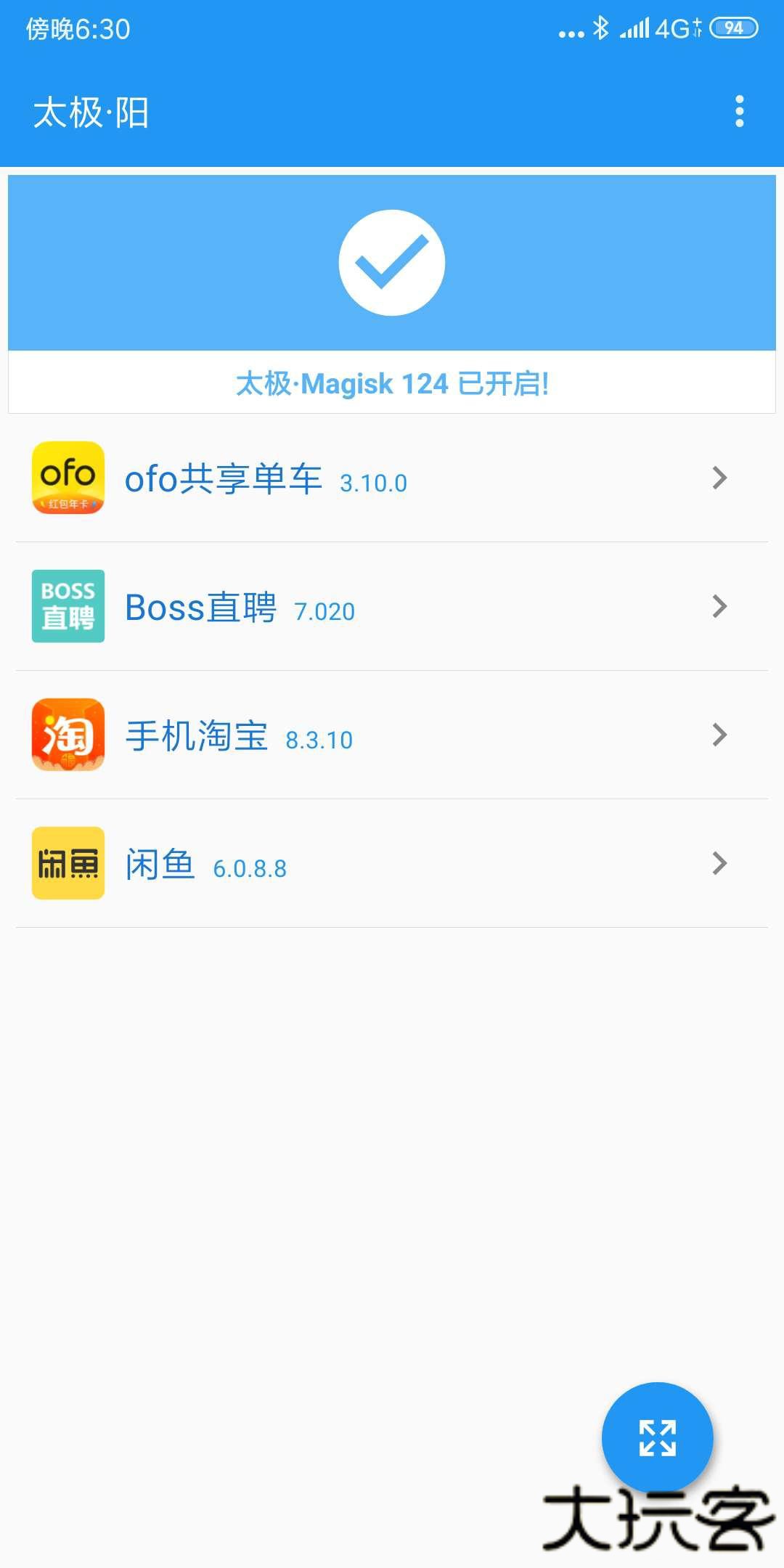Tap the white checkmark status icon
This screenshot has height=1568, width=784.
coord(392,263)
